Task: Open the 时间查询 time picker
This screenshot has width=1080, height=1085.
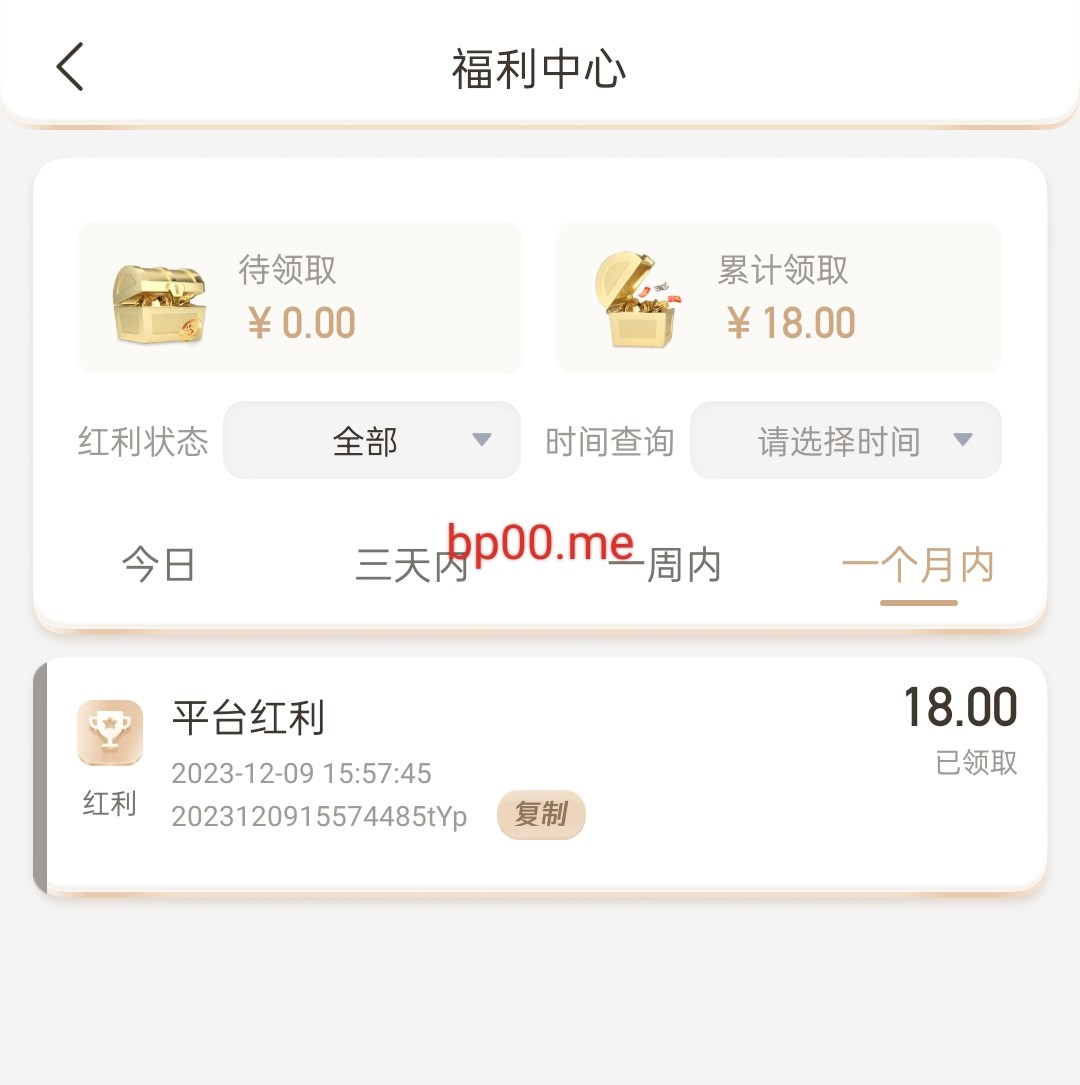Action: [x=845, y=441]
